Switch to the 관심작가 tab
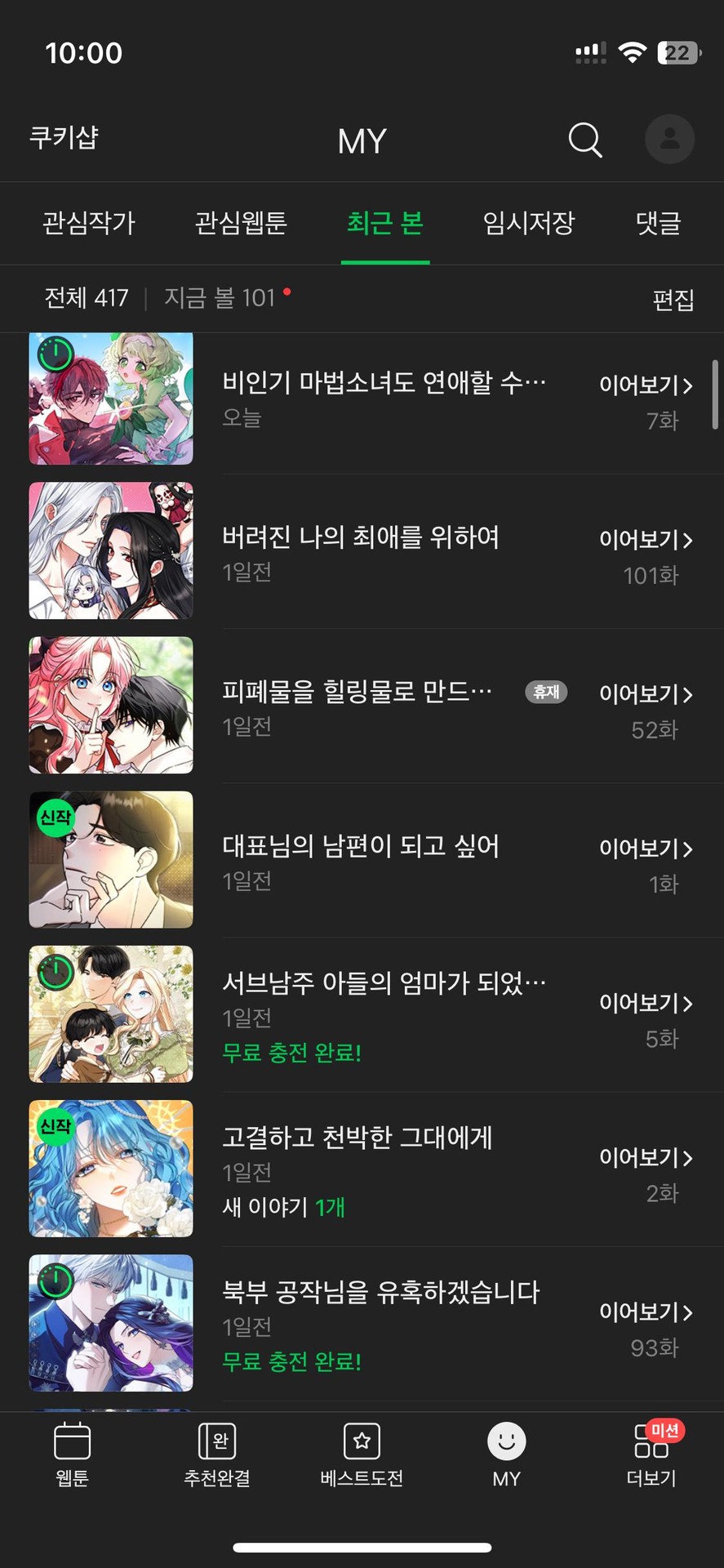Screen dimensions: 724x1568 coord(88,223)
